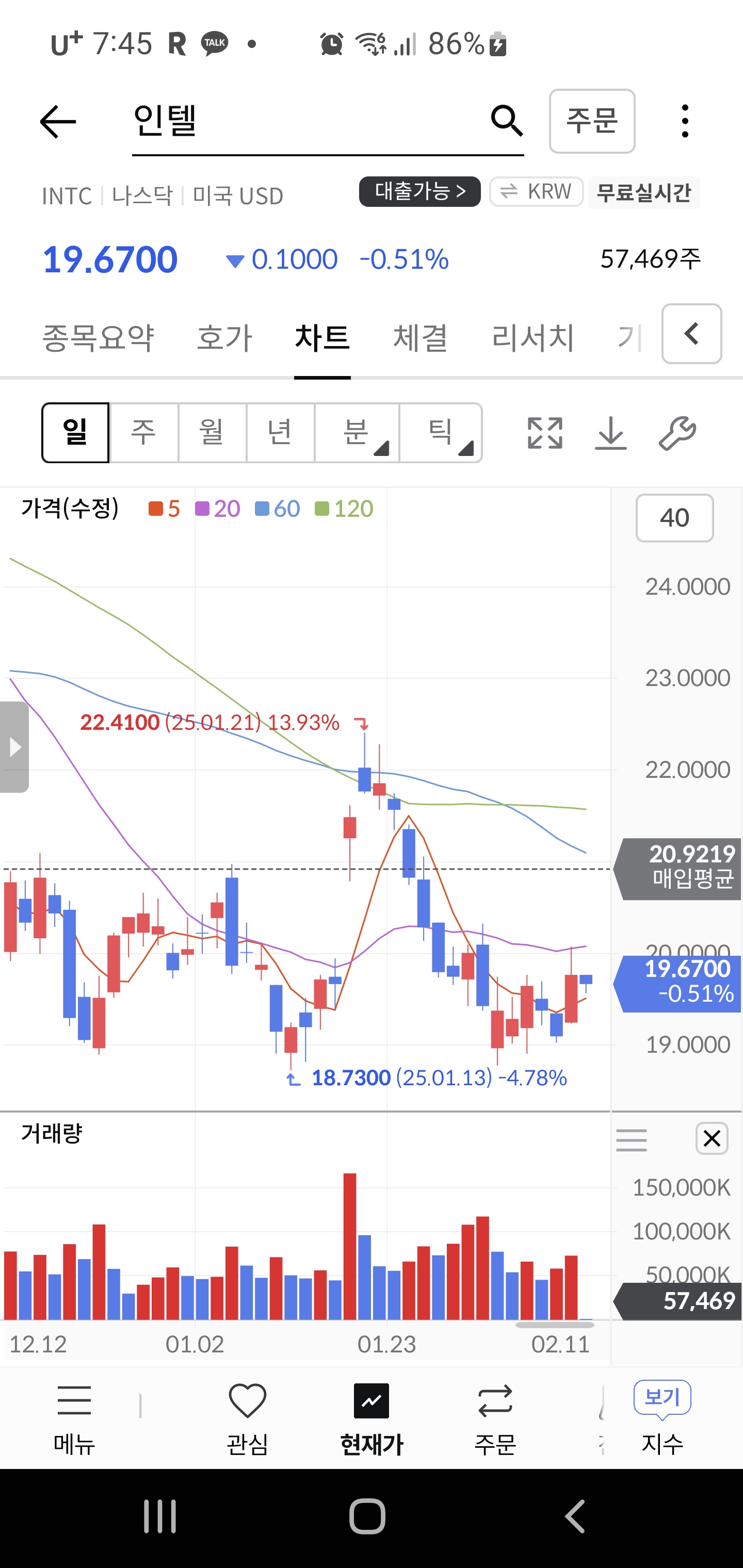743x1568 pixels.
Task: Switch to the 종목요약 tab
Action: tap(98, 338)
